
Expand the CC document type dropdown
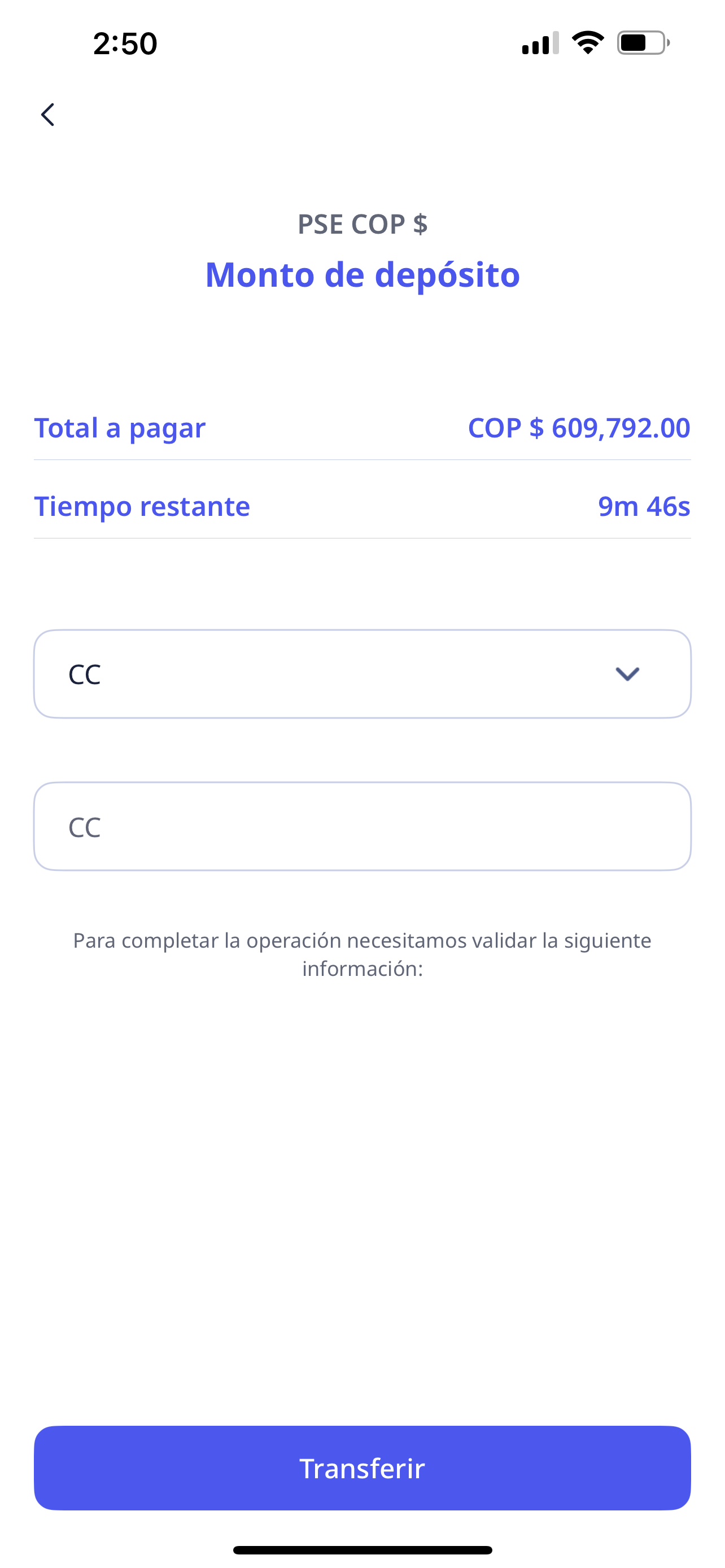(362, 674)
